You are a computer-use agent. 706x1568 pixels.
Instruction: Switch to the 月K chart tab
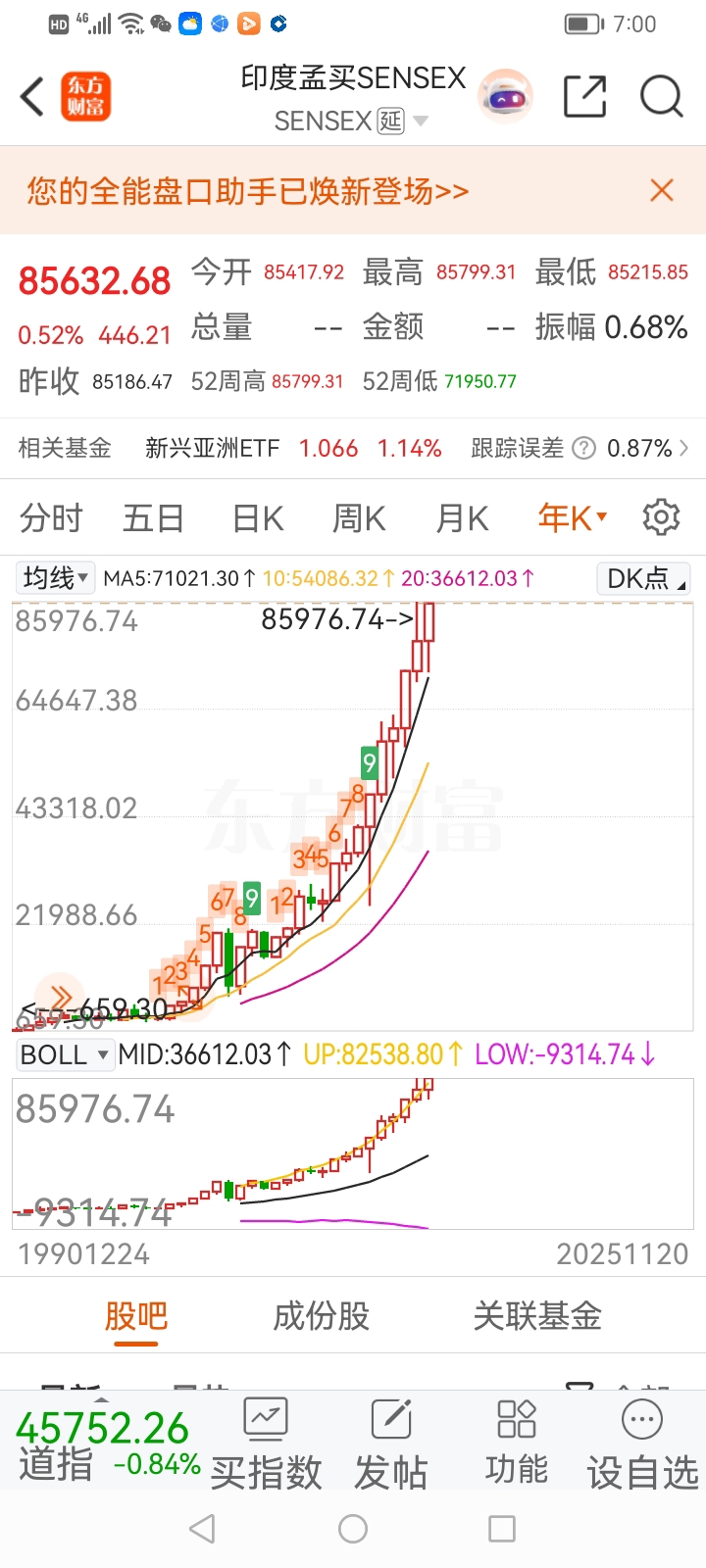tap(462, 517)
